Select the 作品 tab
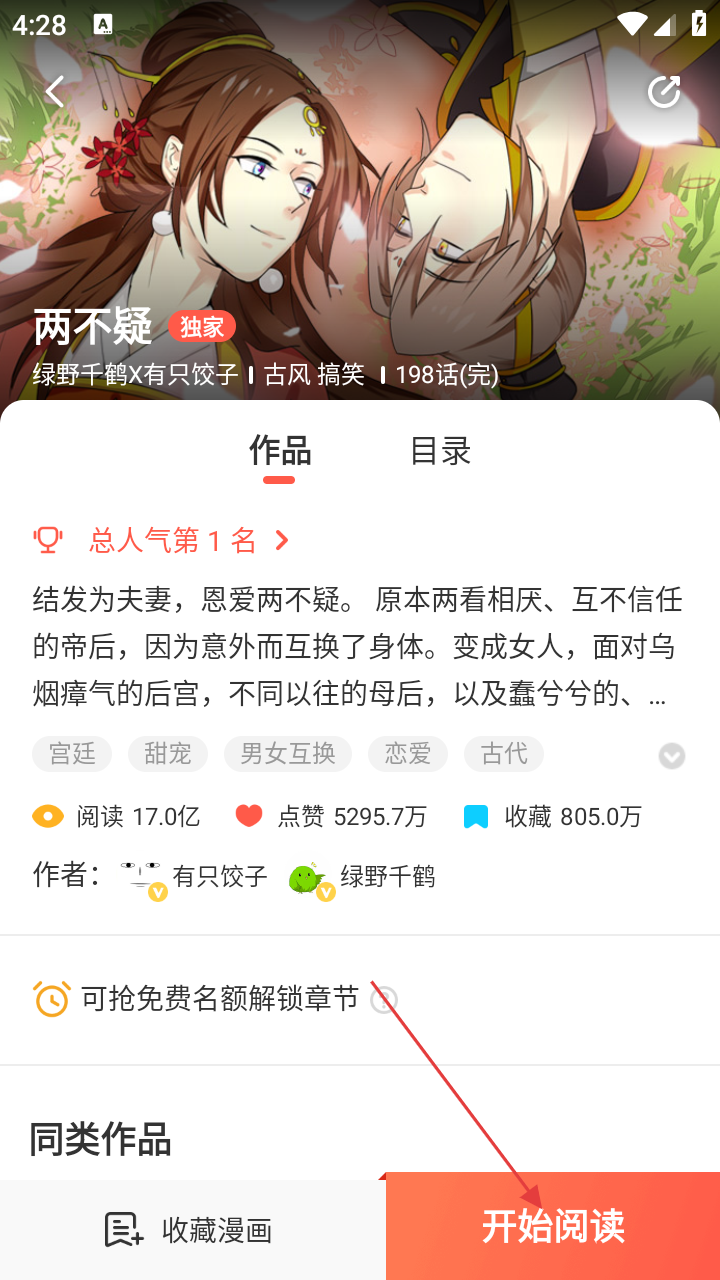This screenshot has width=720, height=1280. pyautogui.click(x=279, y=451)
